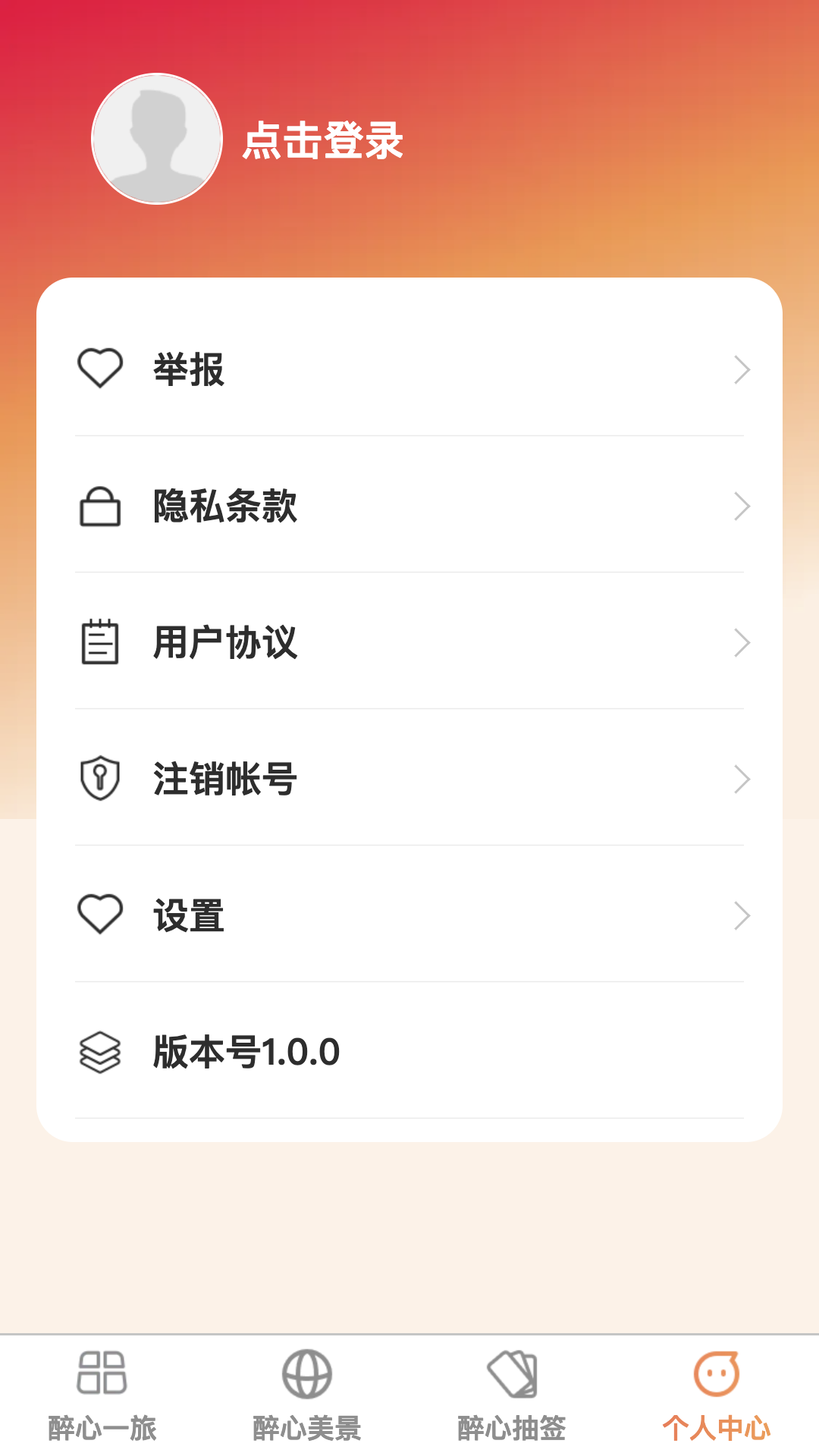This screenshot has height=1456, width=819.
Task: View the 用户协议 user agreement
Action: [x=409, y=642]
